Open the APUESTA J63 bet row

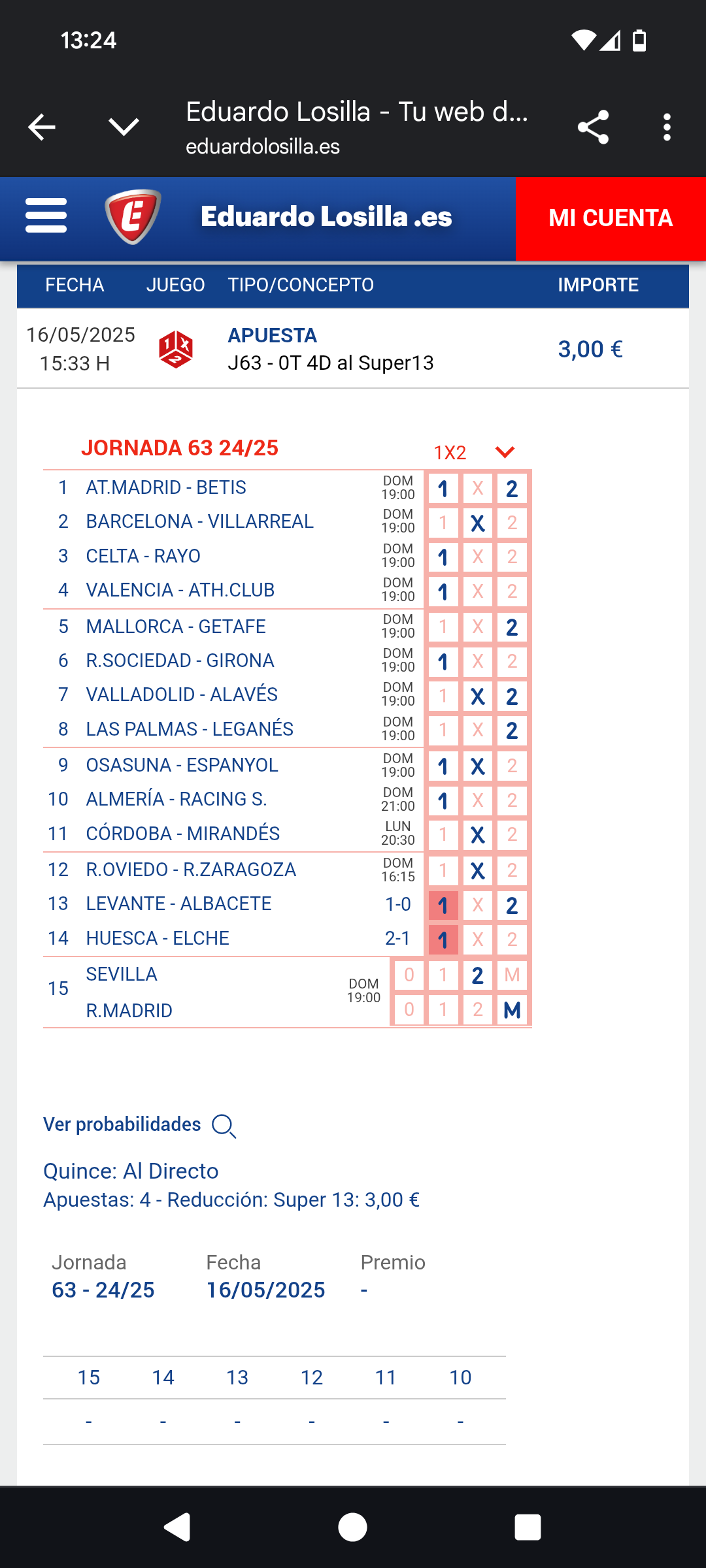point(330,349)
